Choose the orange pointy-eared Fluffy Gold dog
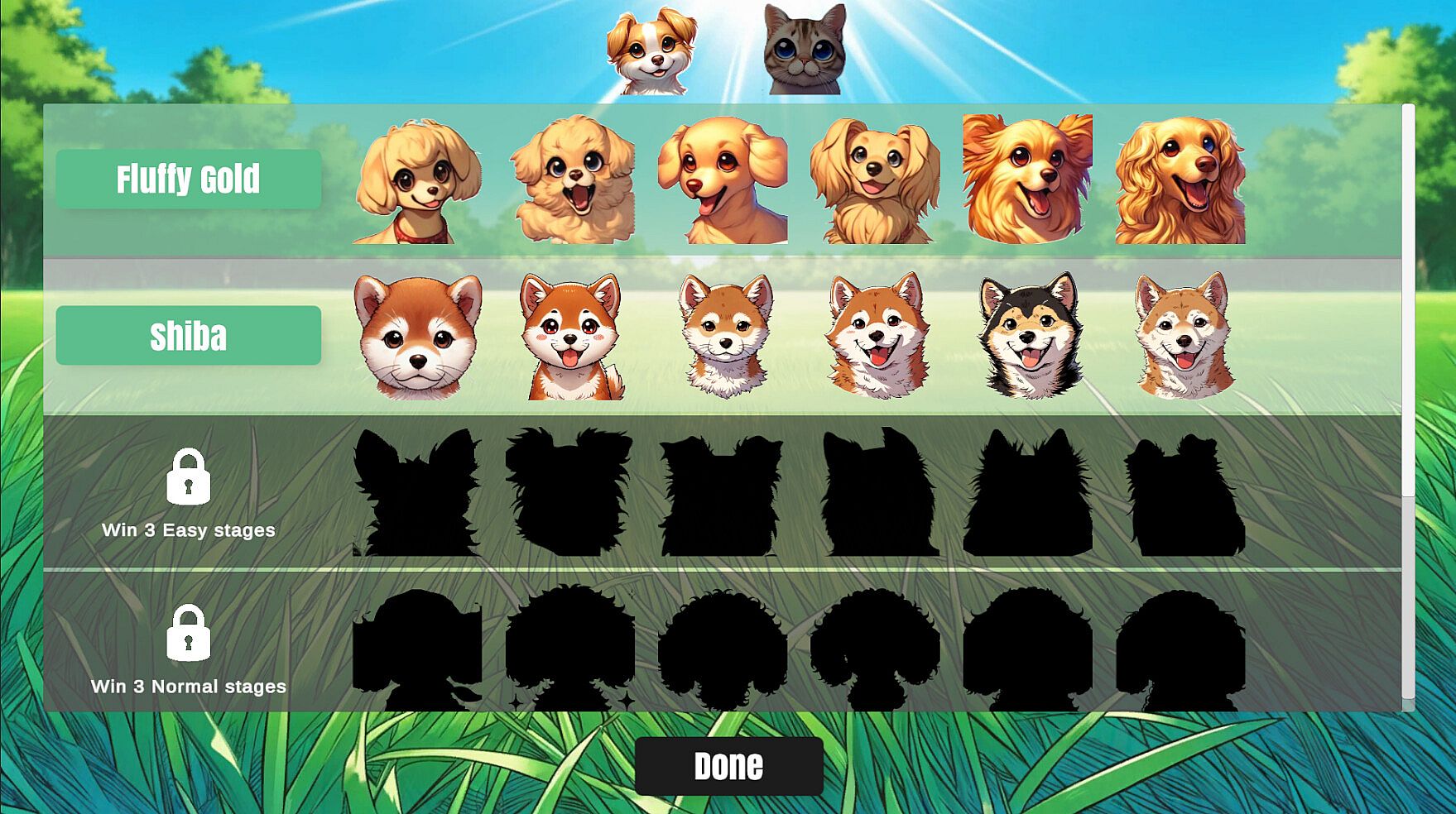Image resolution: width=1456 pixels, height=814 pixels. pos(1027,179)
